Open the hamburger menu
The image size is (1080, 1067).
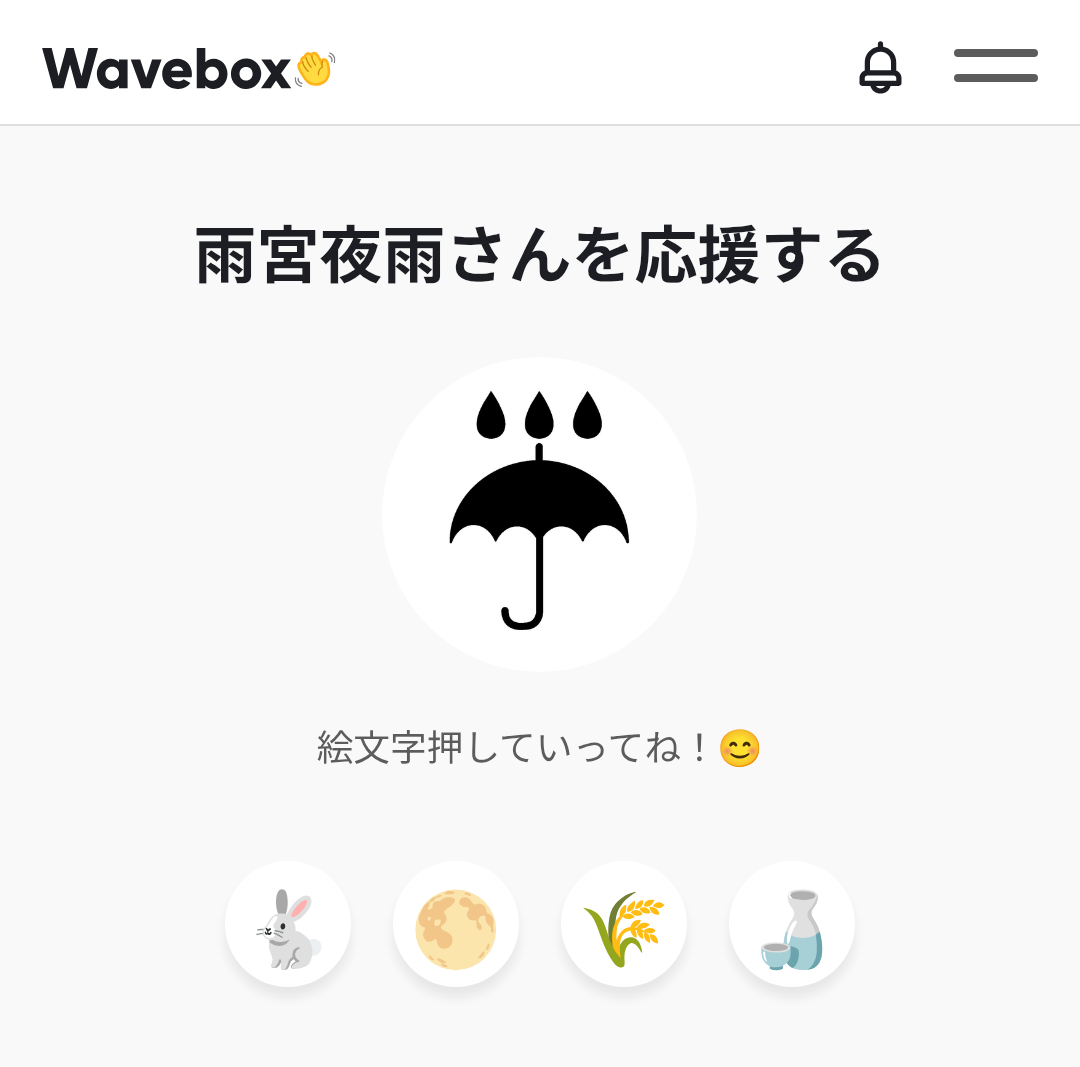pos(995,66)
